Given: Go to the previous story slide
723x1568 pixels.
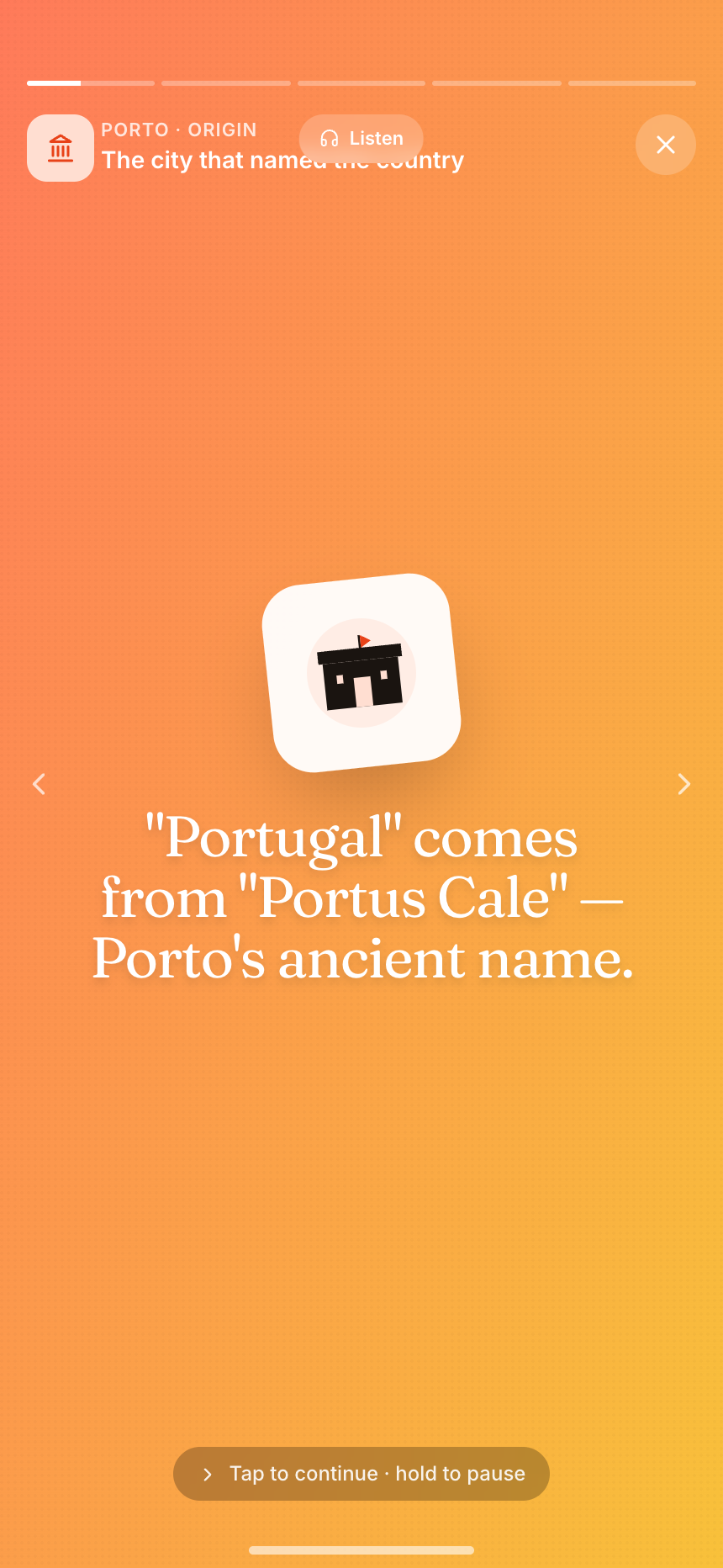Looking at the screenshot, I should (x=39, y=784).
